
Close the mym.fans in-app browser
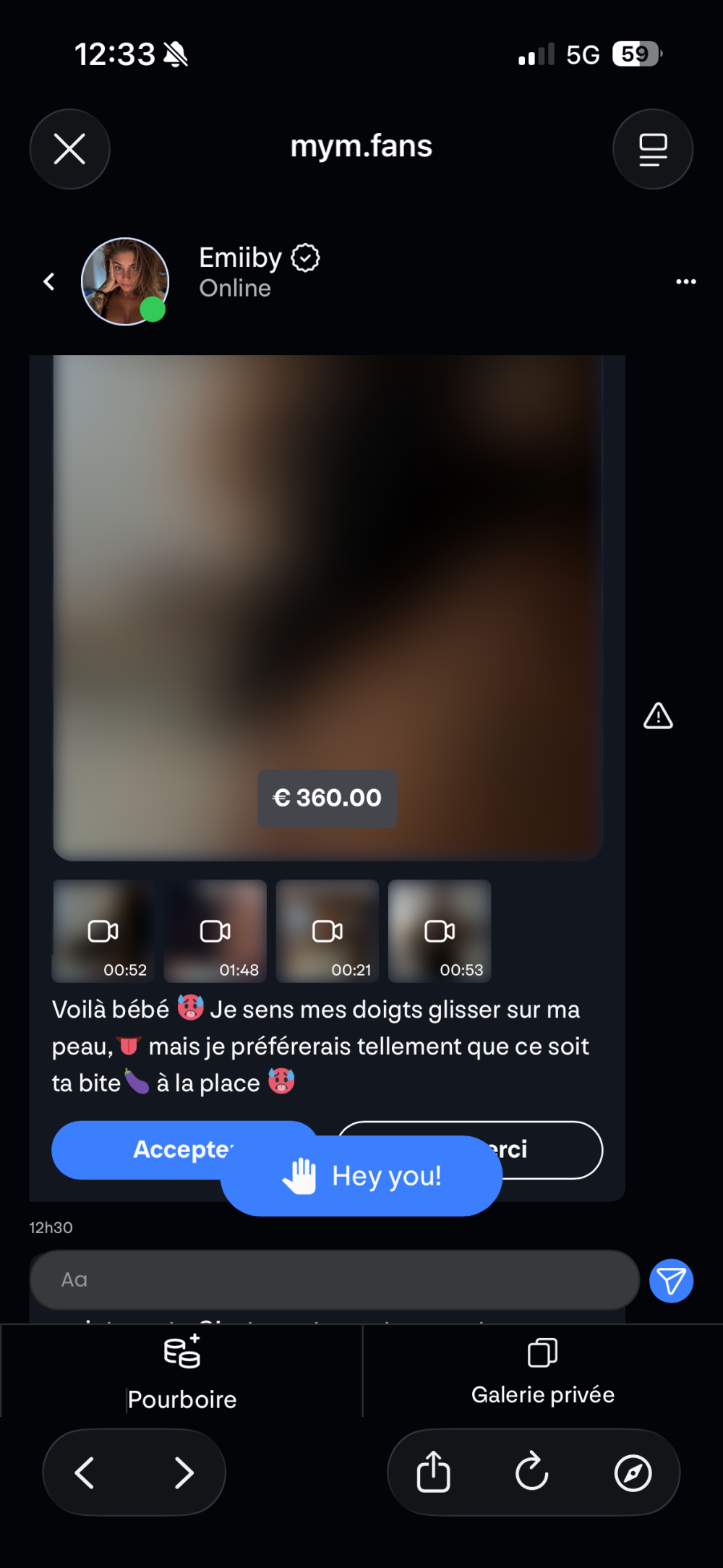(x=69, y=149)
